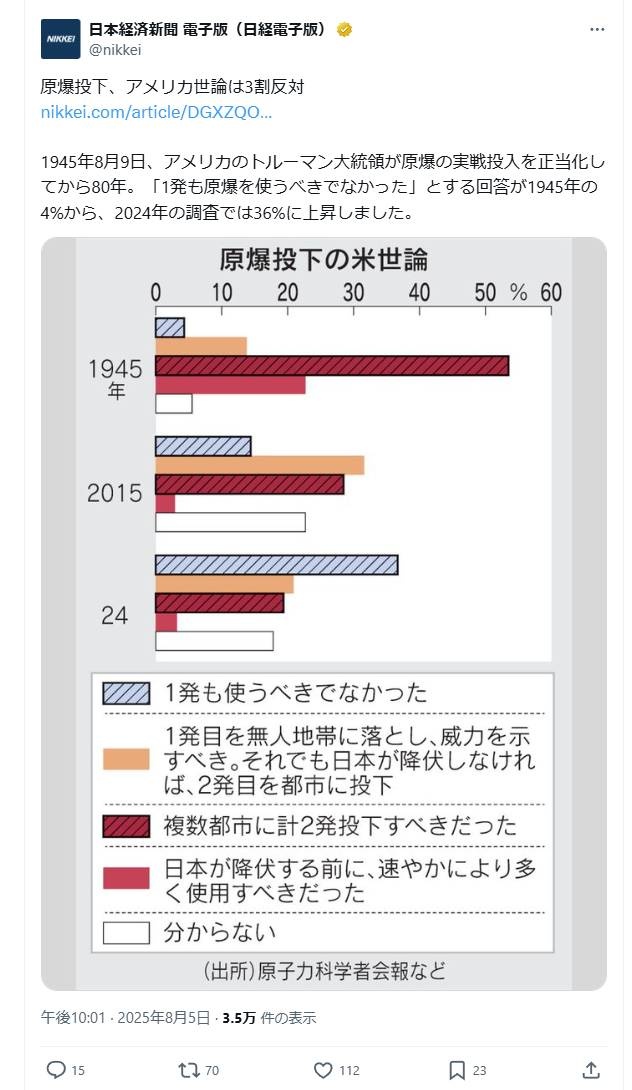Image resolution: width=632 pixels, height=1090 pixels.
Task: Bookmark the Nikkei post
Action: tap(456, 1069)
